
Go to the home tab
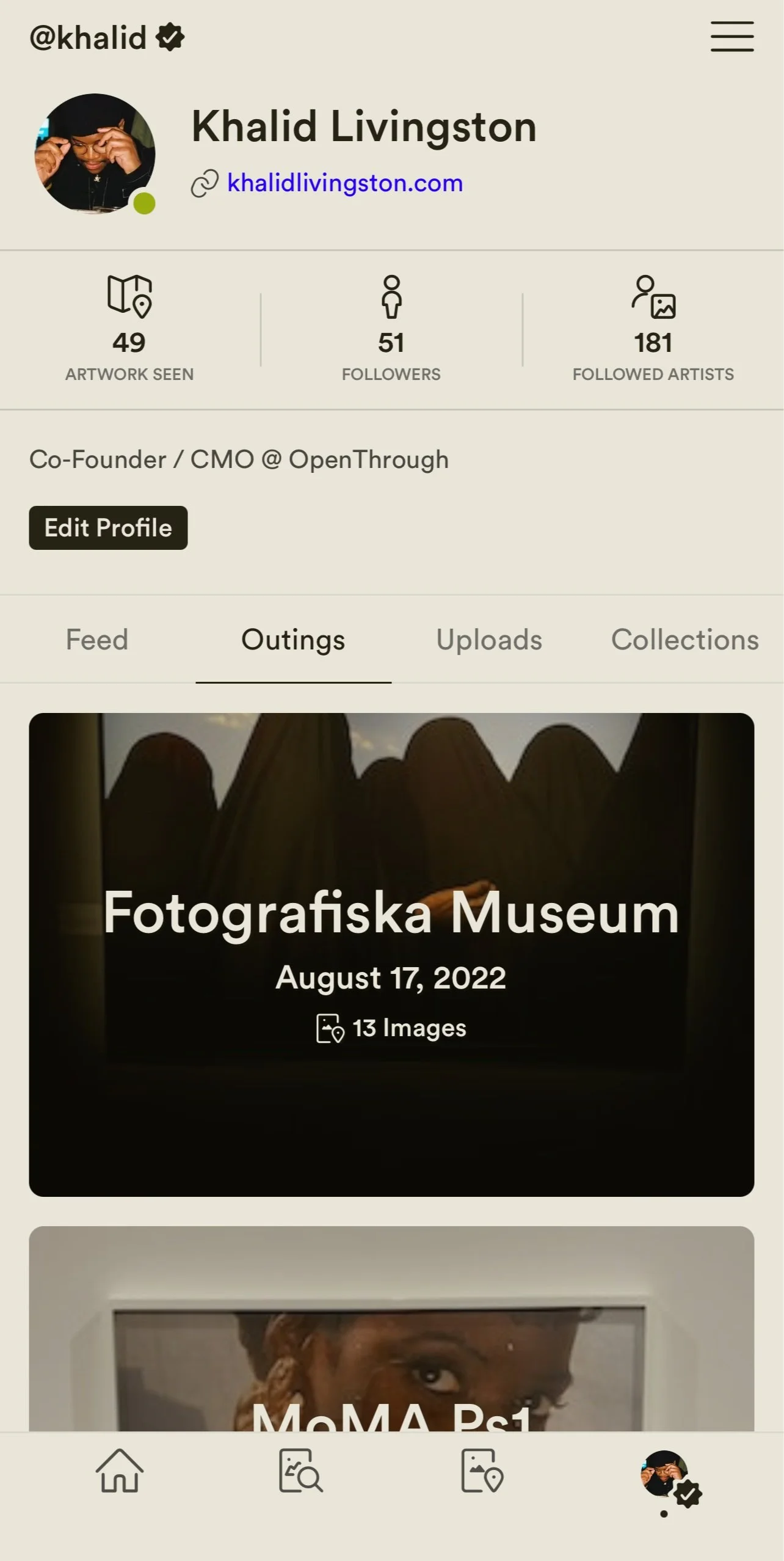click(120, 1471)
